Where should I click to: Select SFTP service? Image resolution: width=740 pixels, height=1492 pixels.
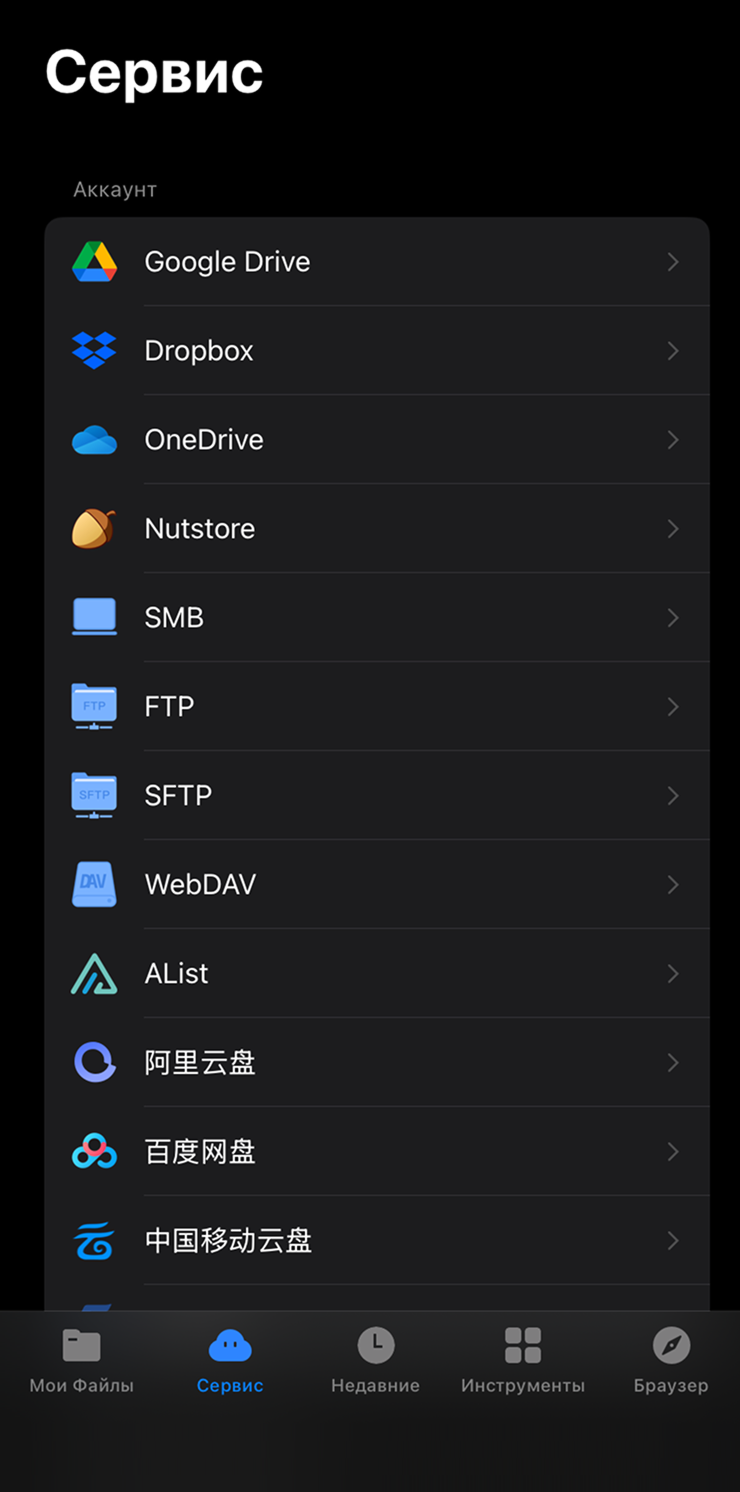coord(377,796)
